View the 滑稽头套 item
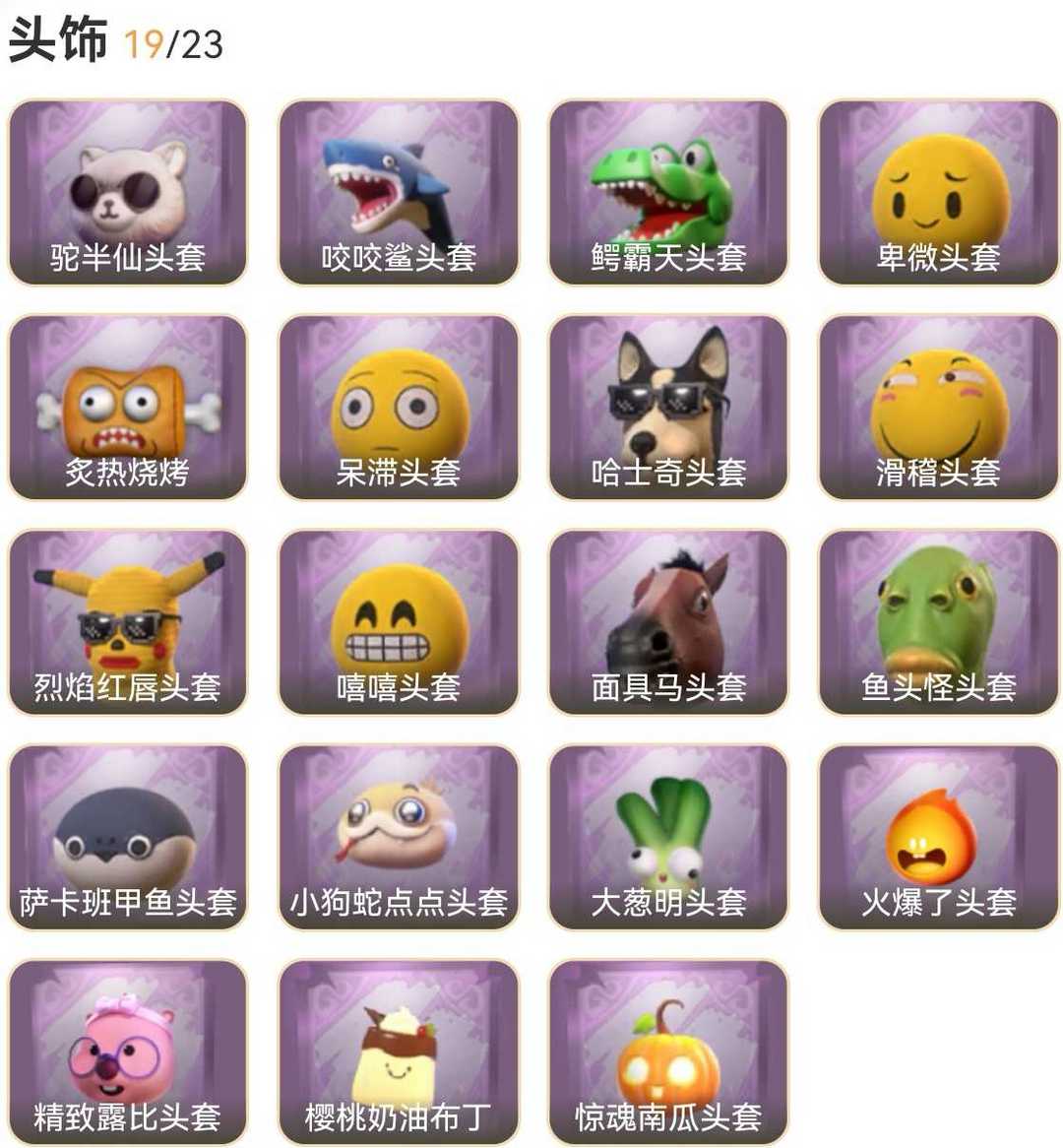 tap(938, 408)
